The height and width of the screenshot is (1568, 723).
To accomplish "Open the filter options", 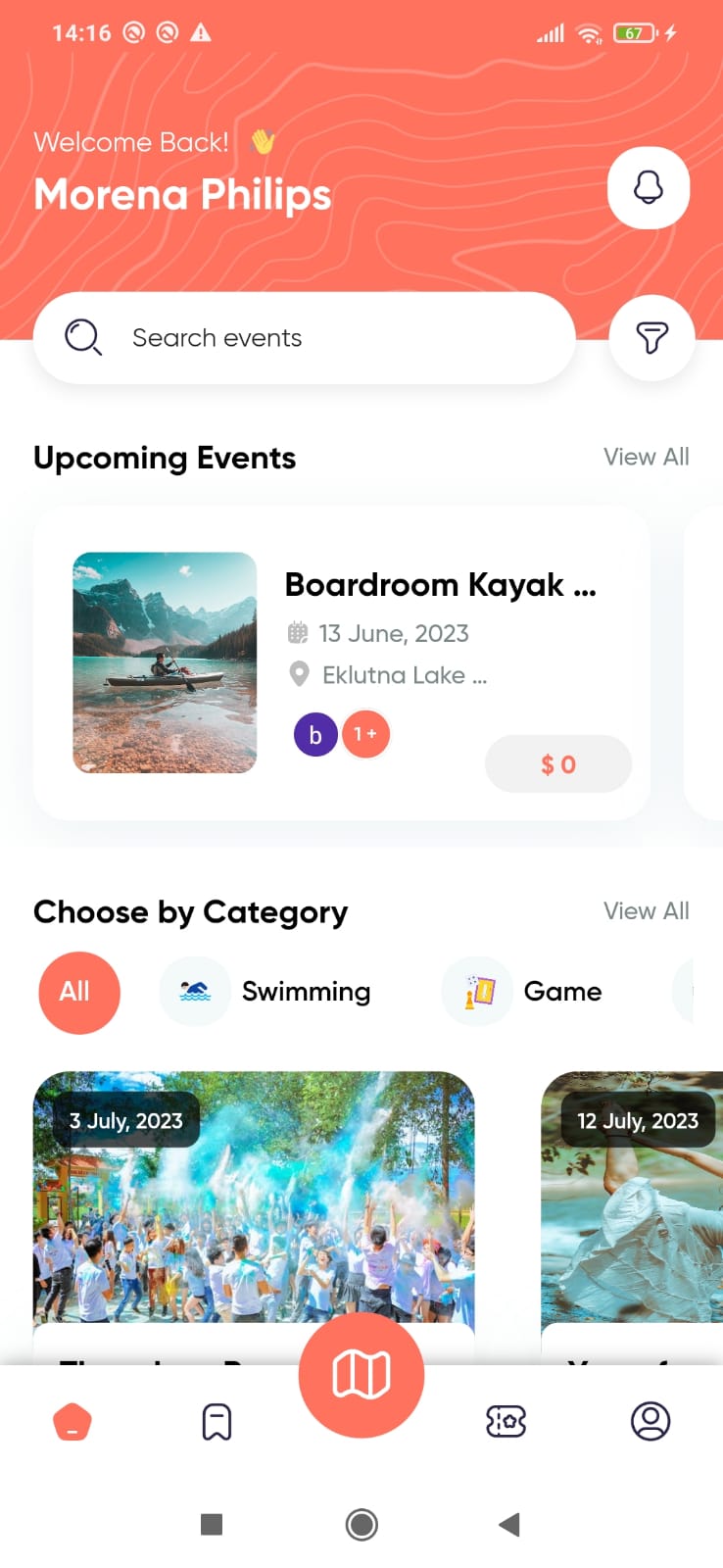I will click(651, 338).
